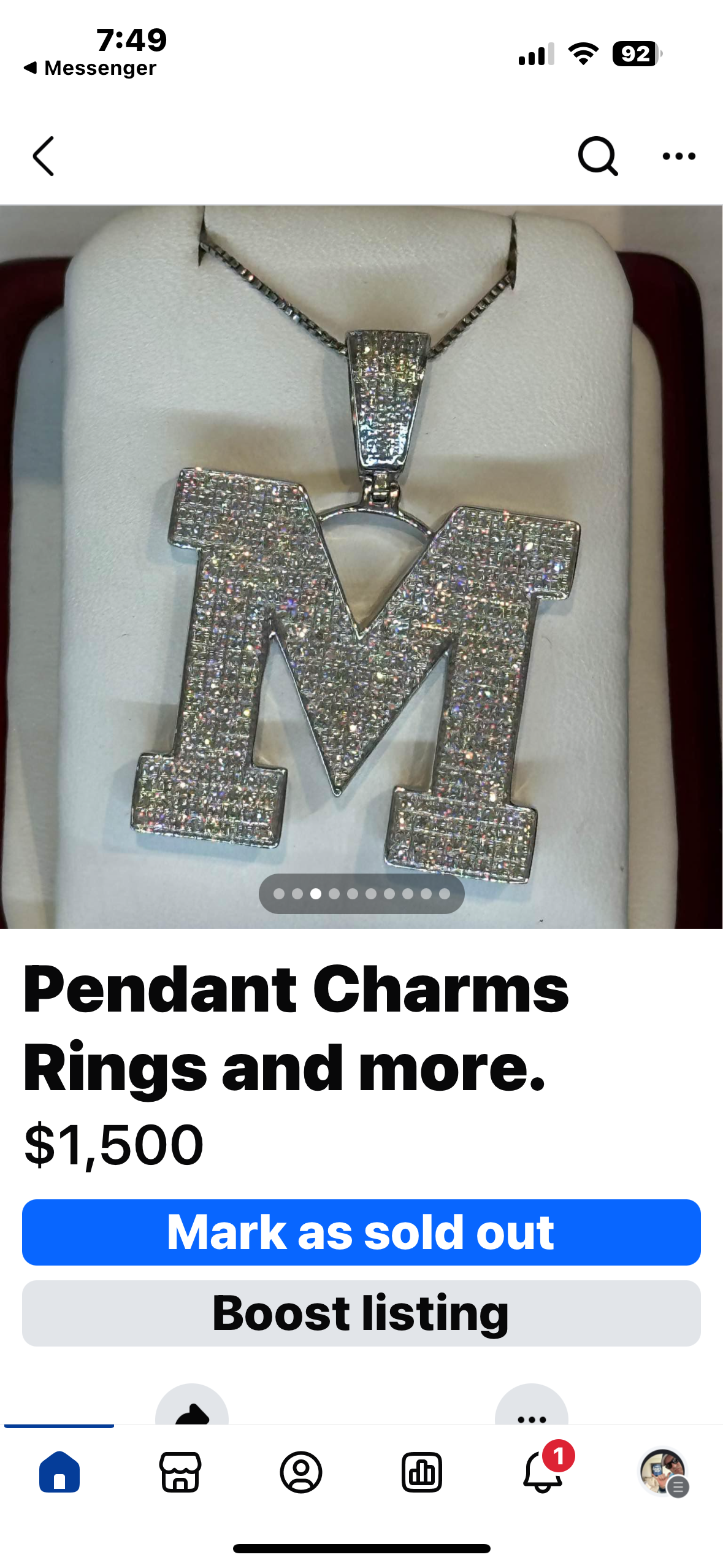Open the account menu avatar

[x=663, y=1472]
